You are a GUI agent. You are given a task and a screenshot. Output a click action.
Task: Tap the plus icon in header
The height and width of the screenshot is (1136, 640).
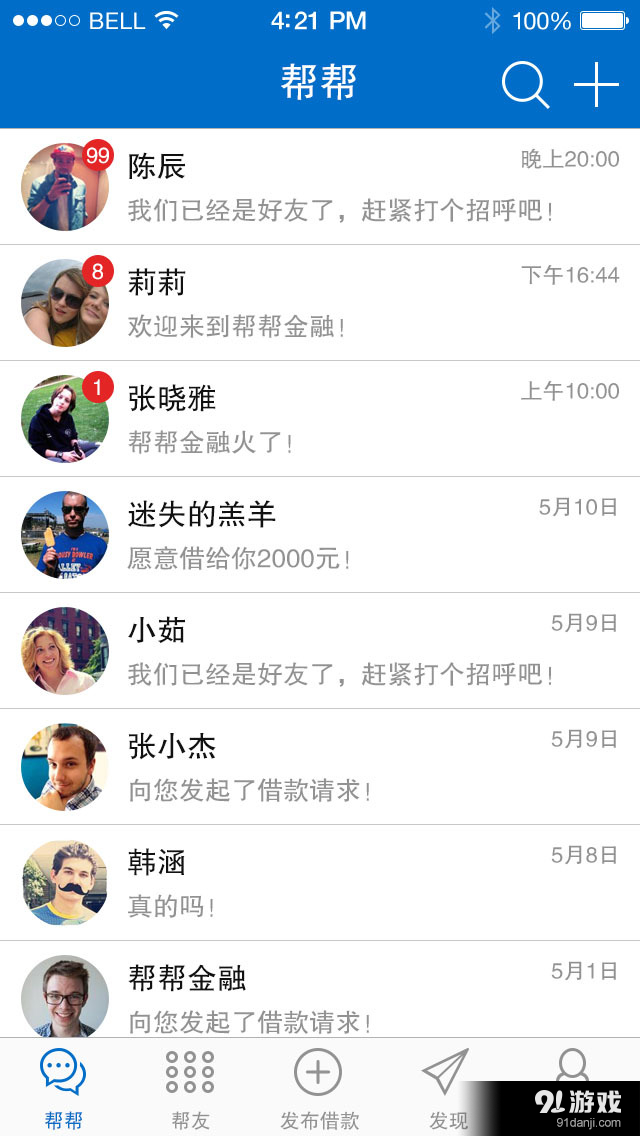(x=596, y=85)
